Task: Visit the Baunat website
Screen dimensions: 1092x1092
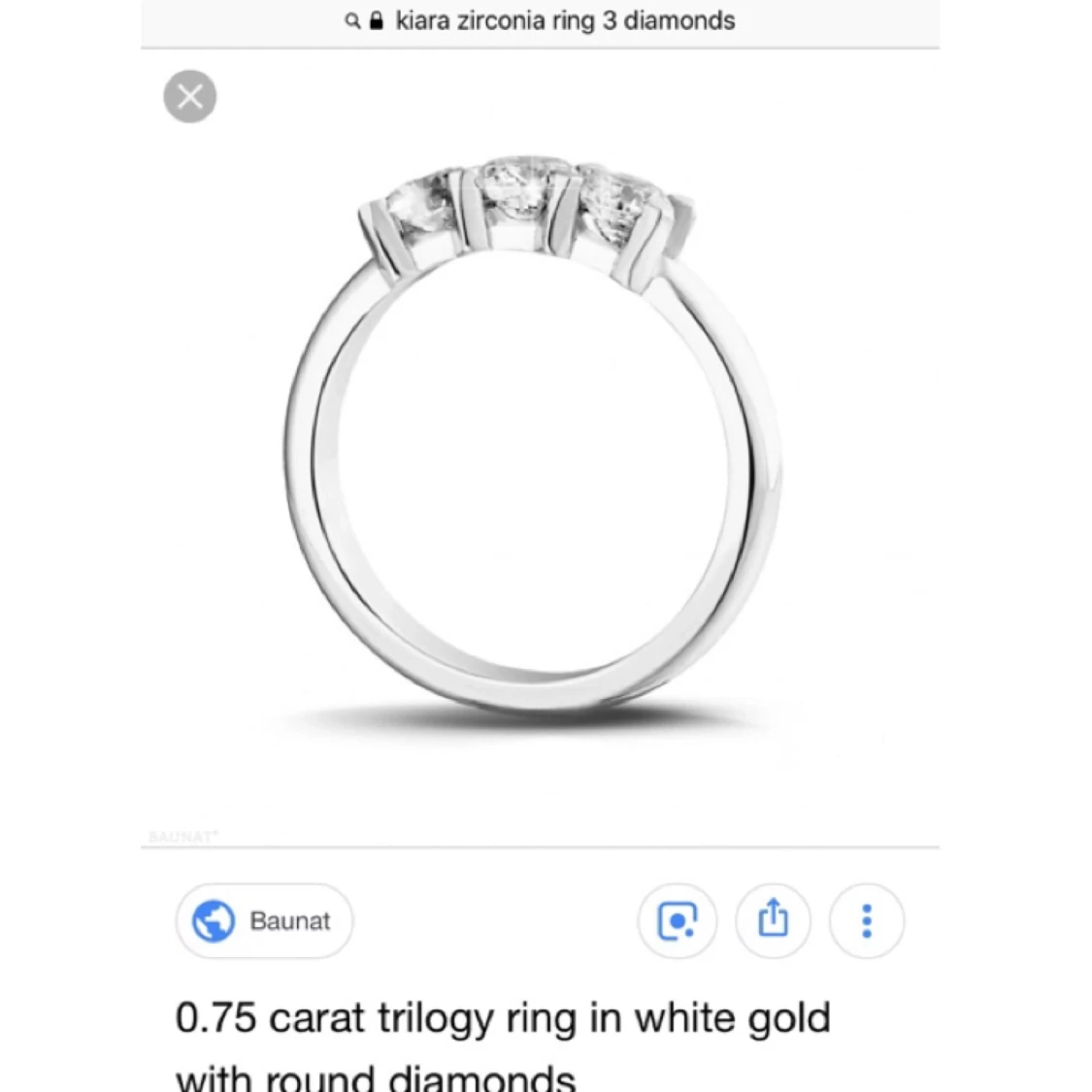Action: (x=264, y=920)
